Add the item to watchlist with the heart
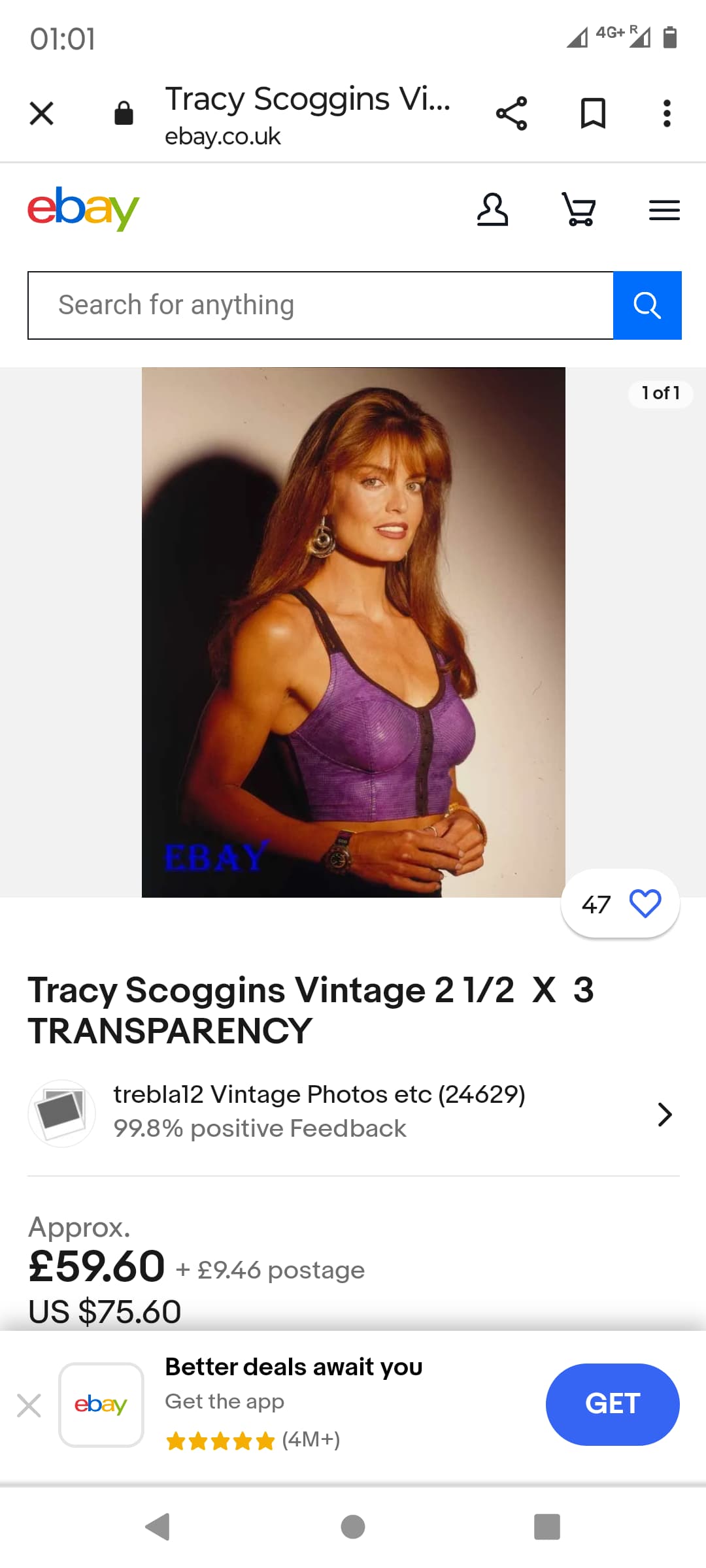Screen dimensions: 706x1568 (x=645, y=904)
